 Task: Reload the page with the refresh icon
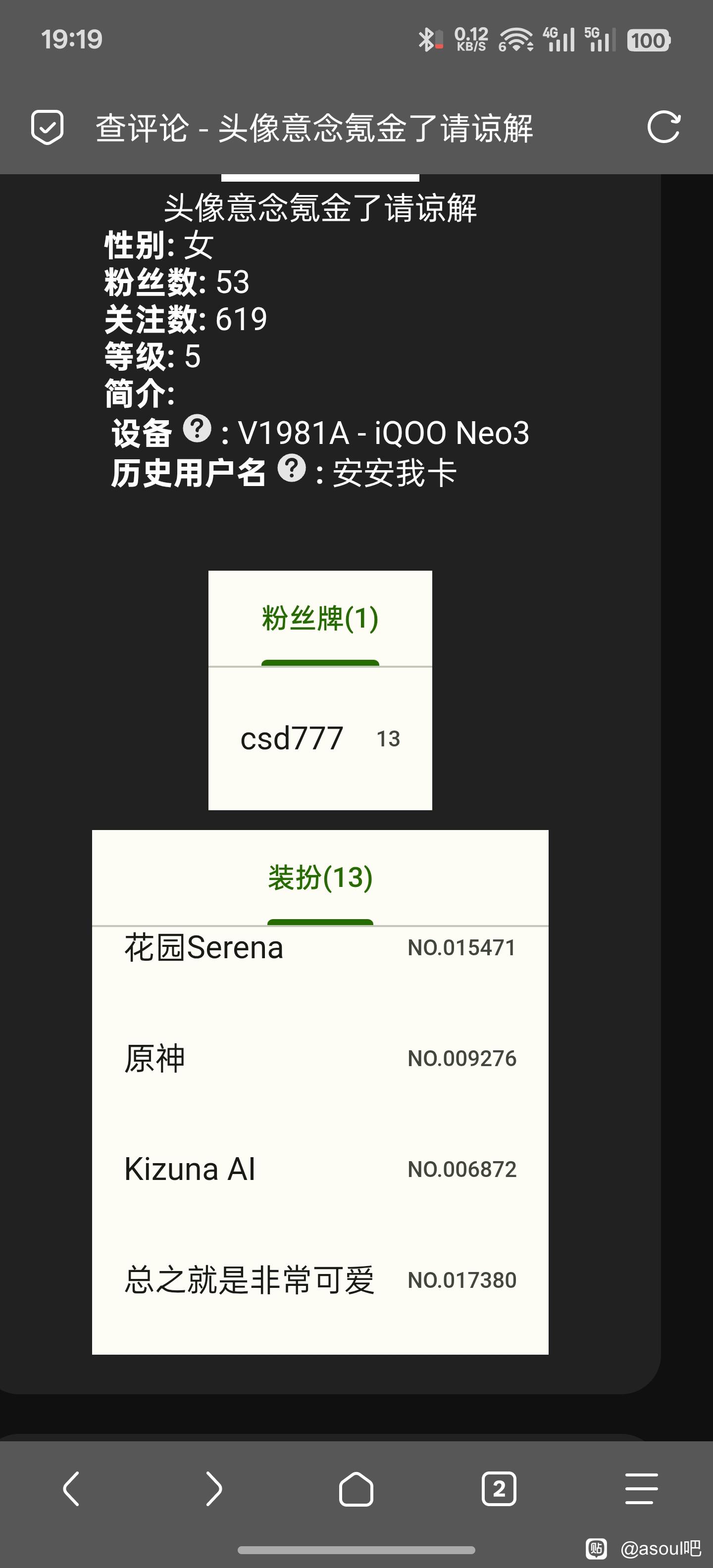coord(663,127)
